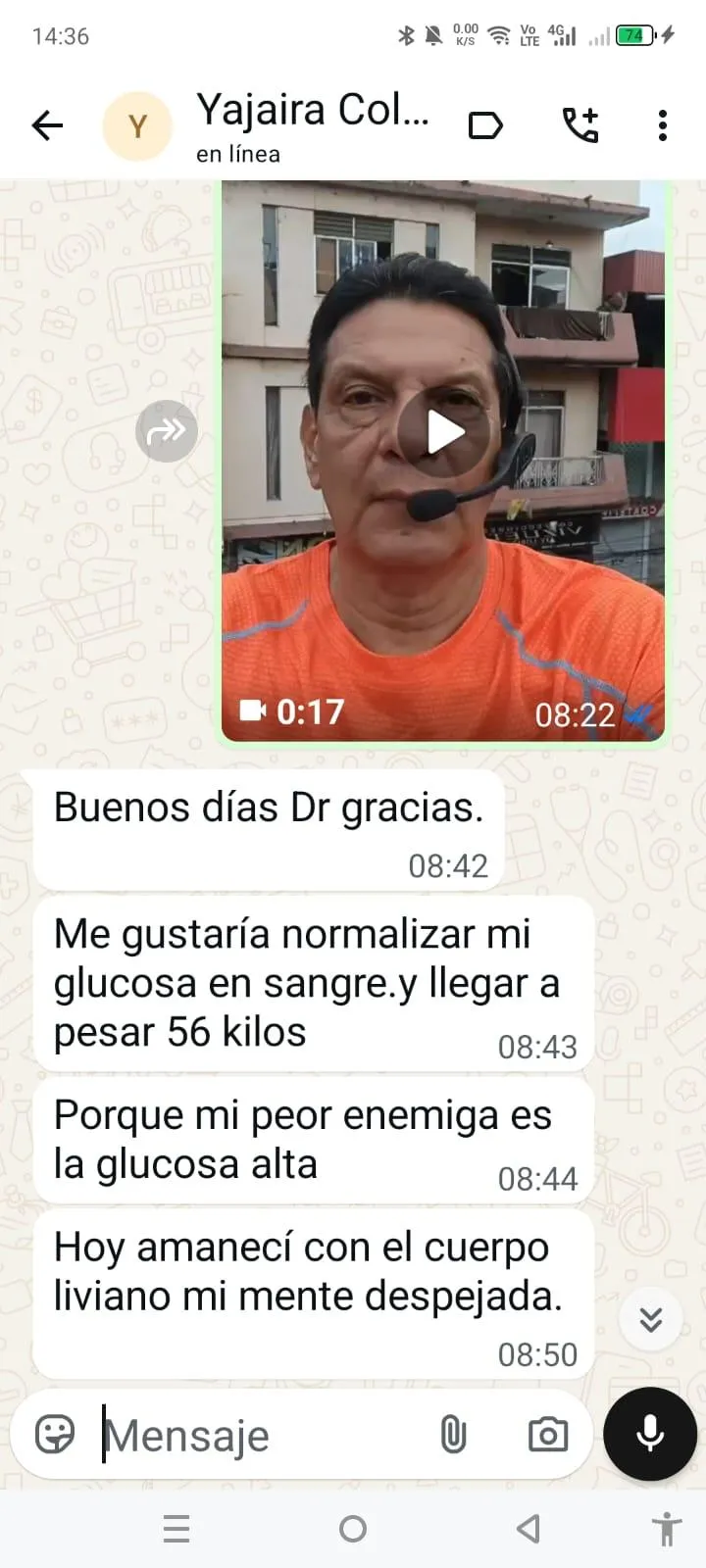
Task: Open the three-dot overflow menu
Action: [x=663, y=125]
